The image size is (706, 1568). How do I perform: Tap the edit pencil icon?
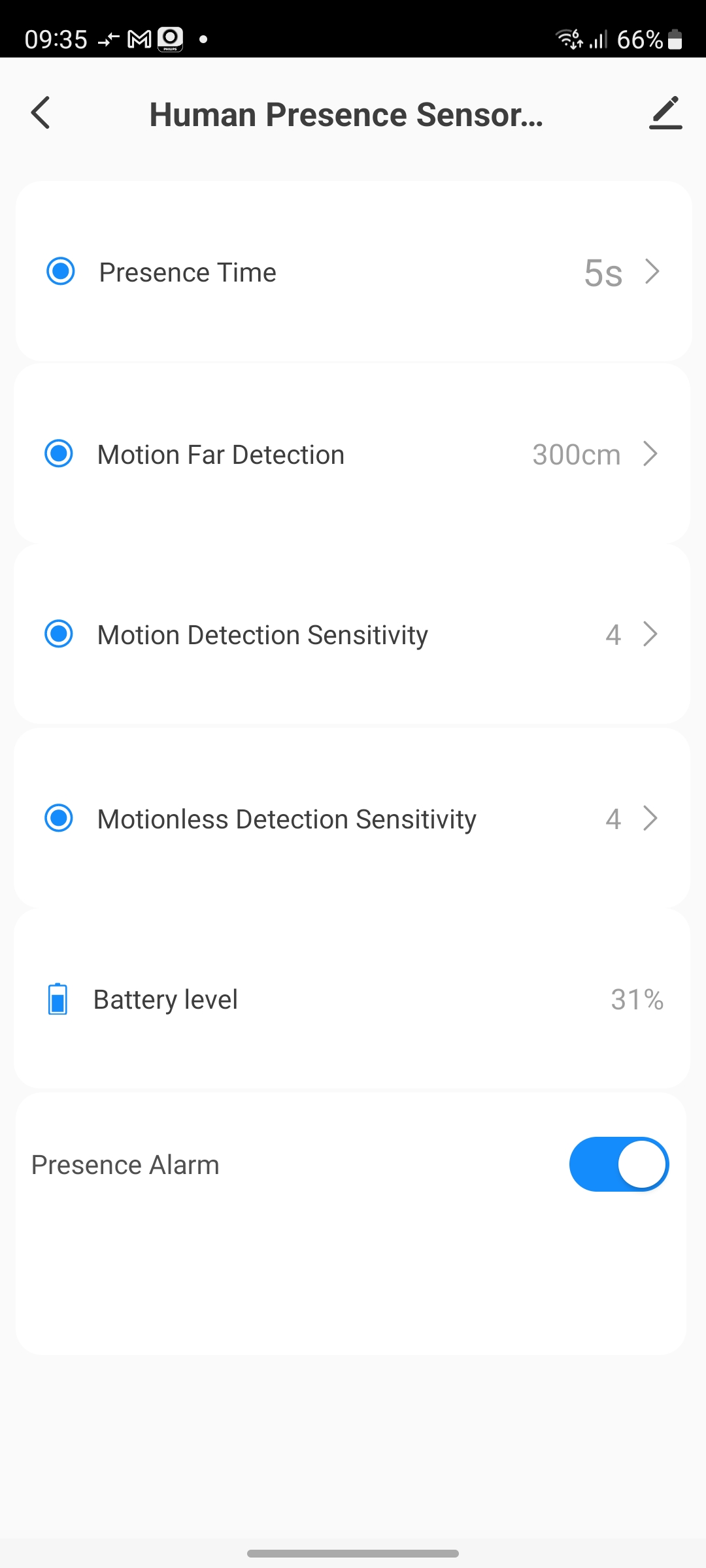665,113
